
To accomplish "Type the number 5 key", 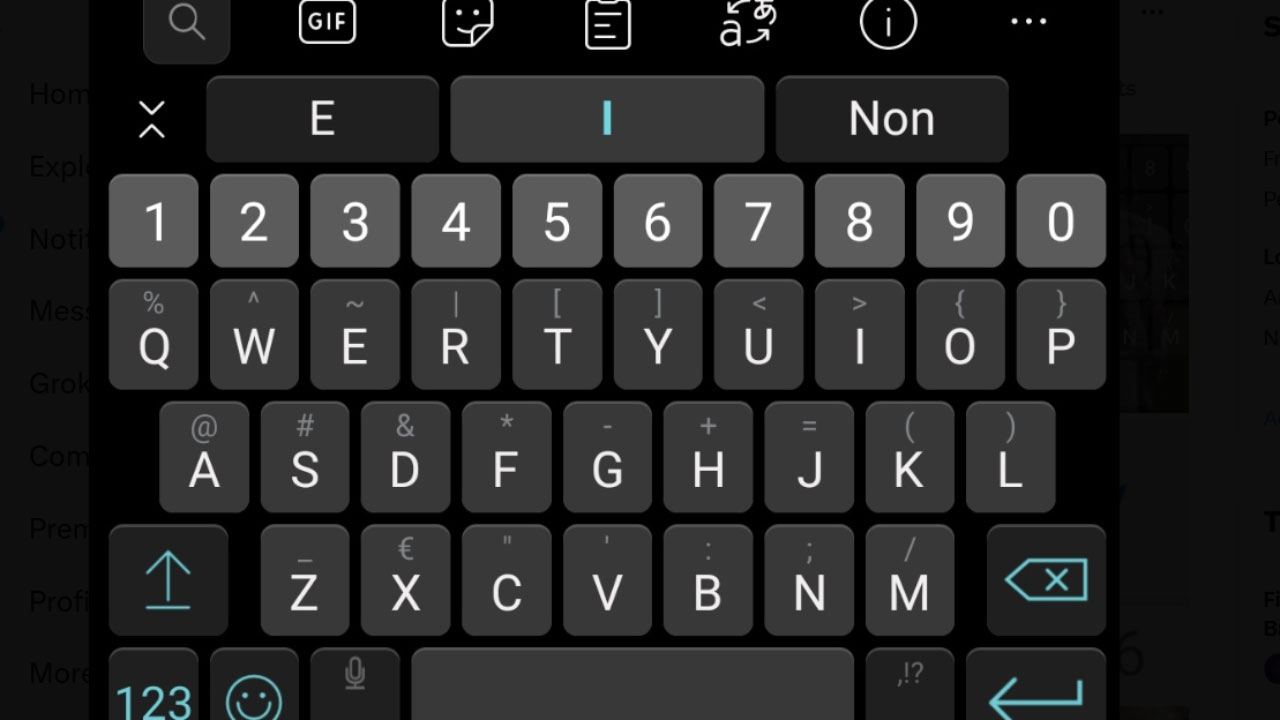I will pyautogui.click(x=557, y=221).
